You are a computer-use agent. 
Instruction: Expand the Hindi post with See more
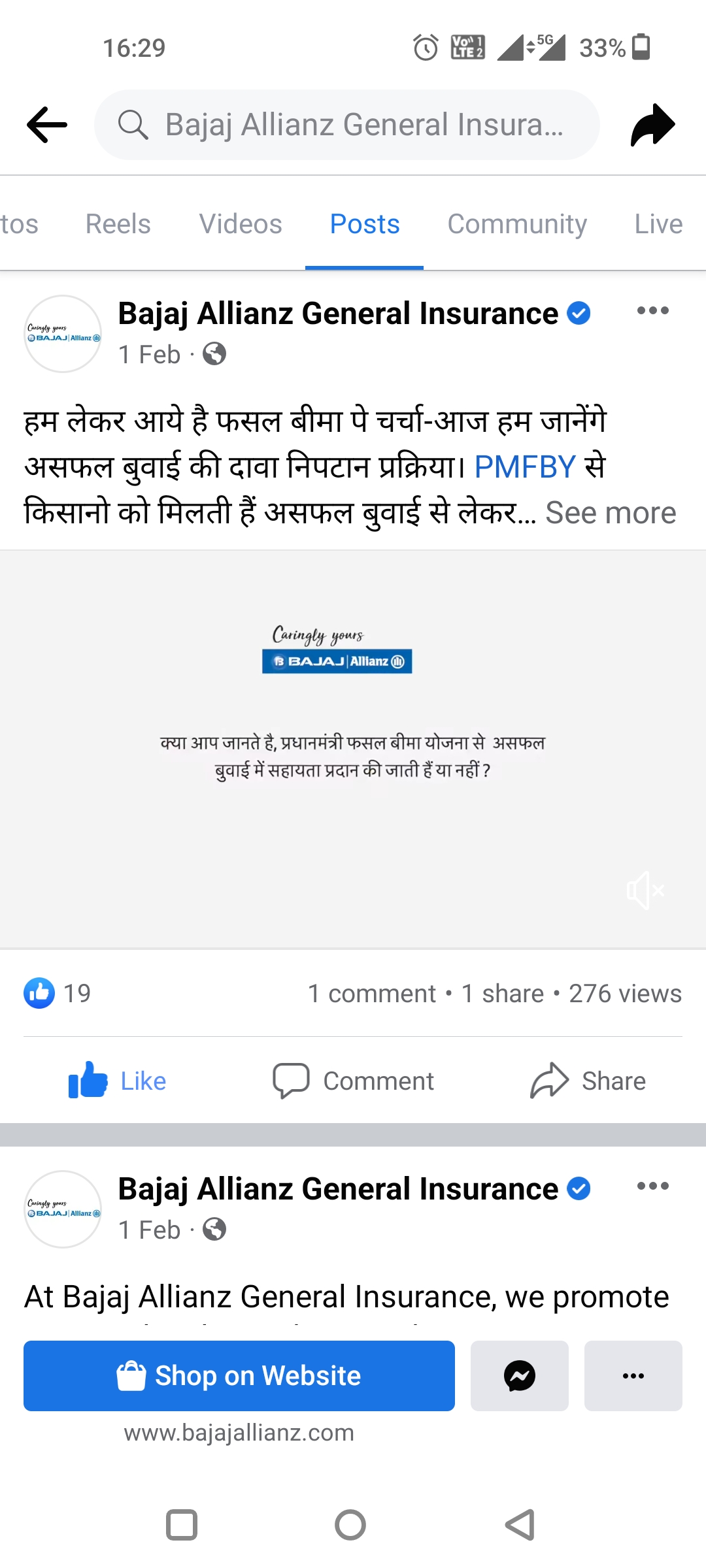click(611, 513)
